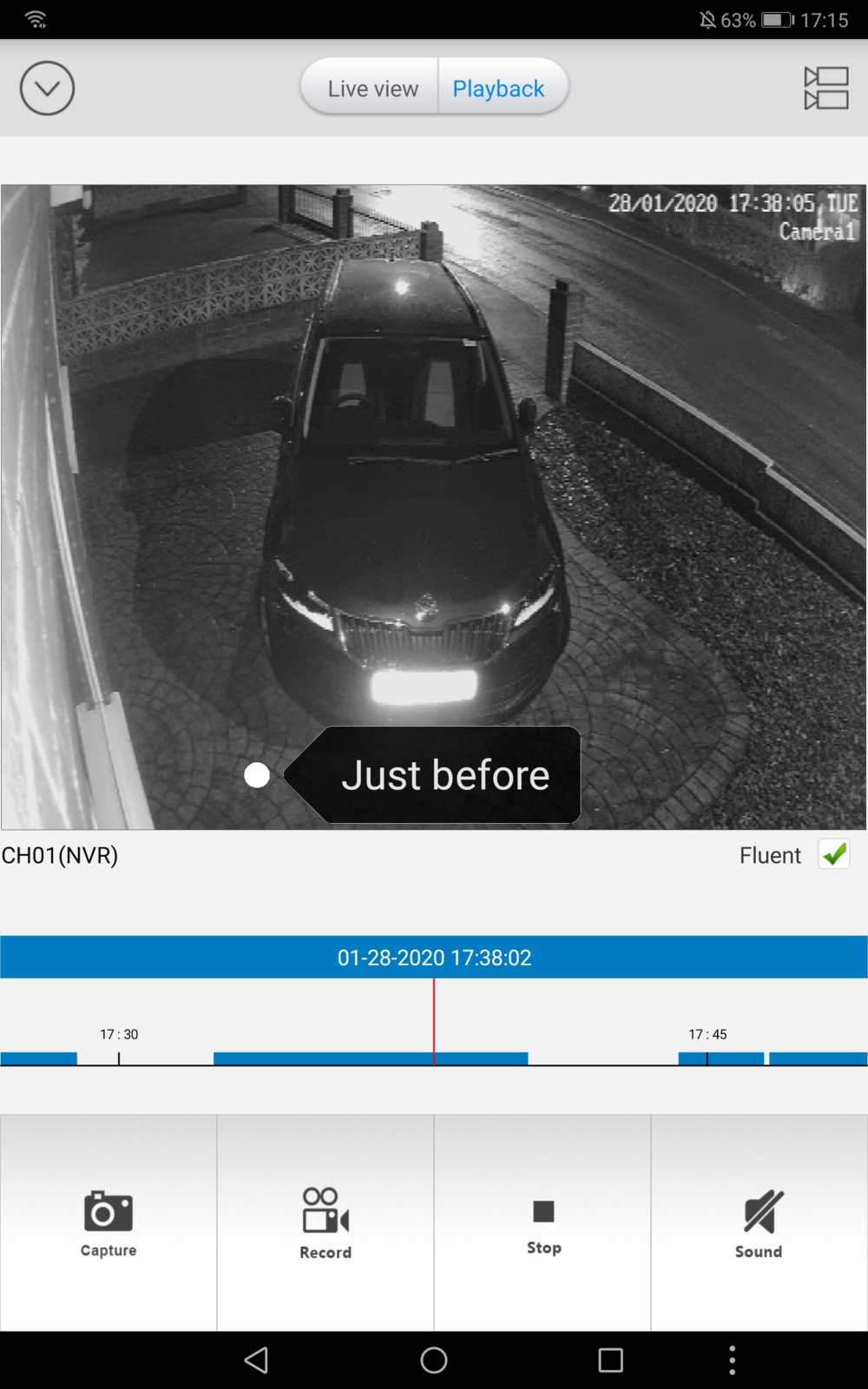Open the camera device list icon
The image size is (868, 1389).
click(x=825, y=88)
